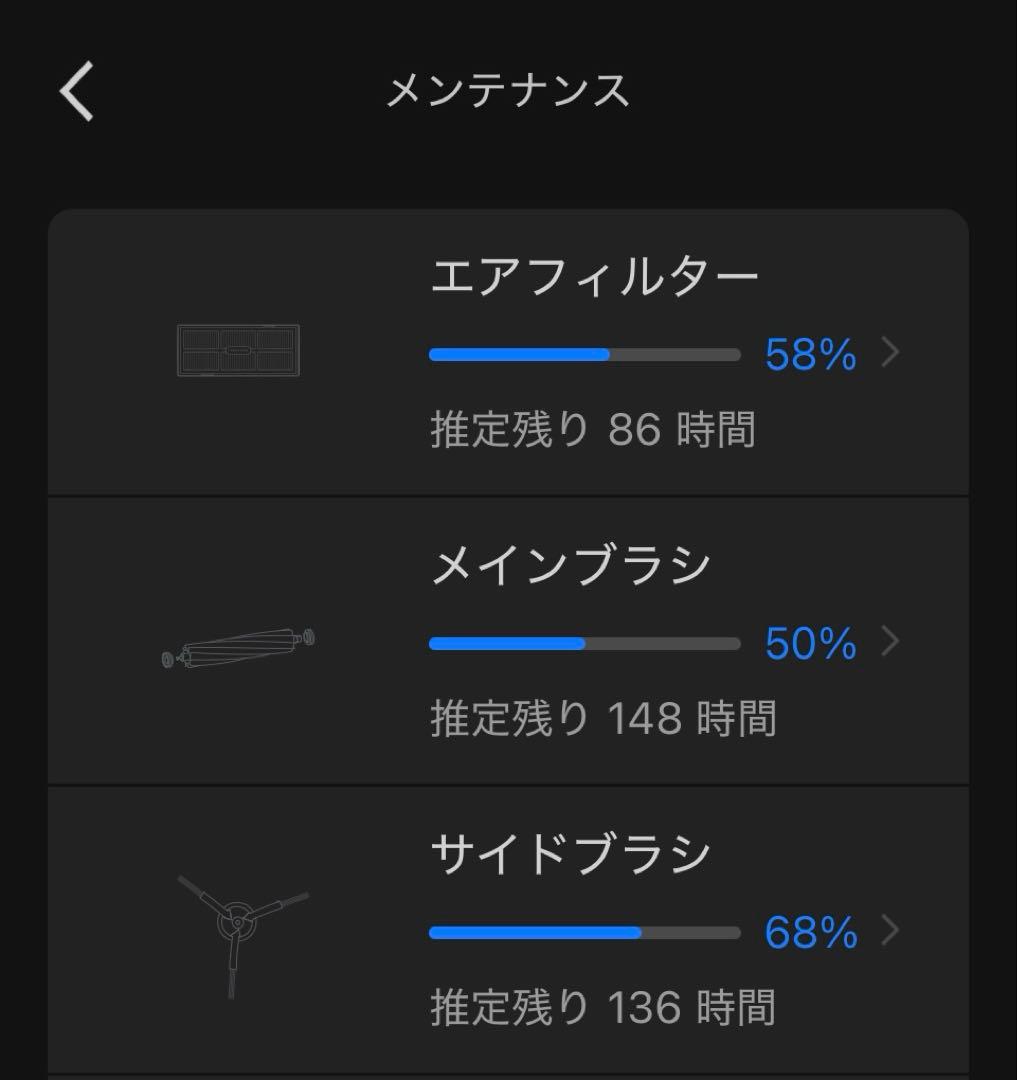Tap the back chevron to leave メンテナンス

click(x=74, y=91)
